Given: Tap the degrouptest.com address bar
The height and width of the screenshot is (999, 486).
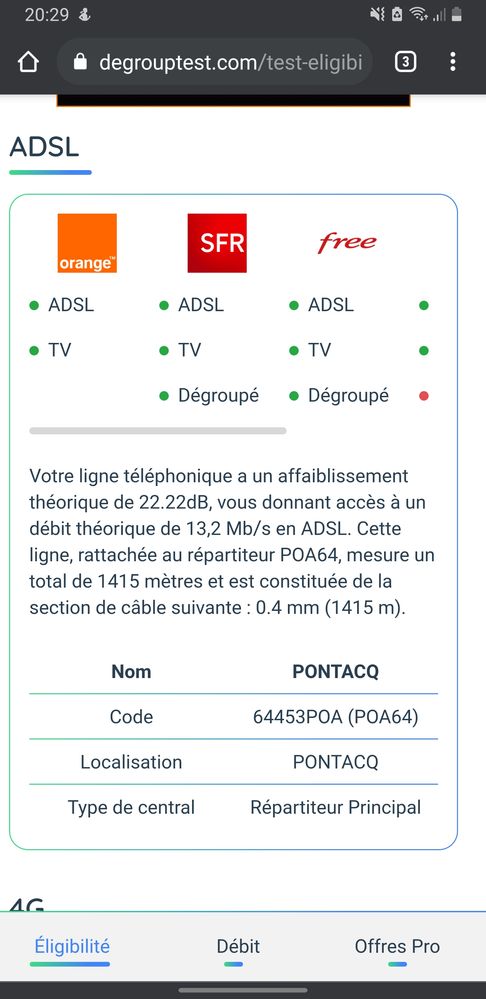Looking at the screenshot, I should pyautogui.click(x=215, y=62).
